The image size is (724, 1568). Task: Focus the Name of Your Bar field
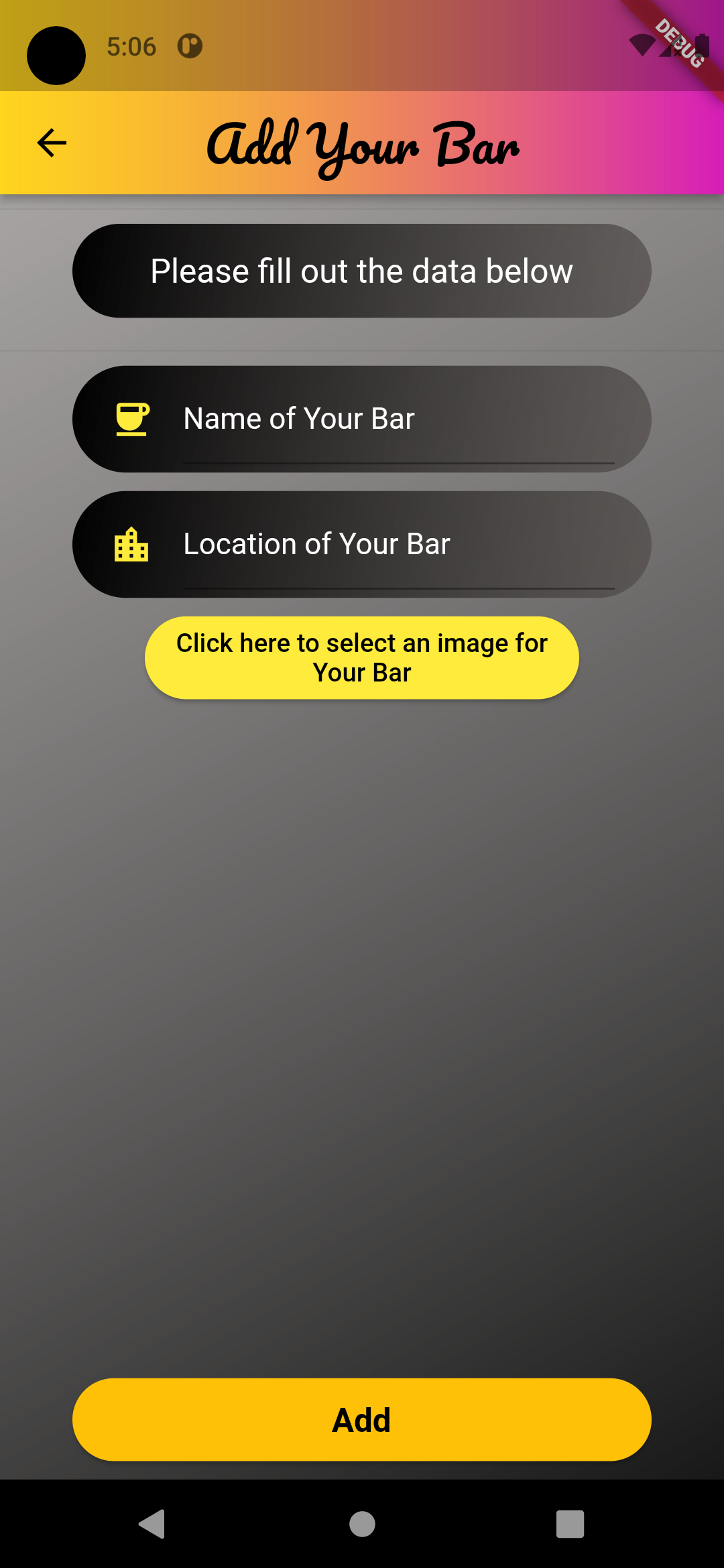[x=398, y=419]
